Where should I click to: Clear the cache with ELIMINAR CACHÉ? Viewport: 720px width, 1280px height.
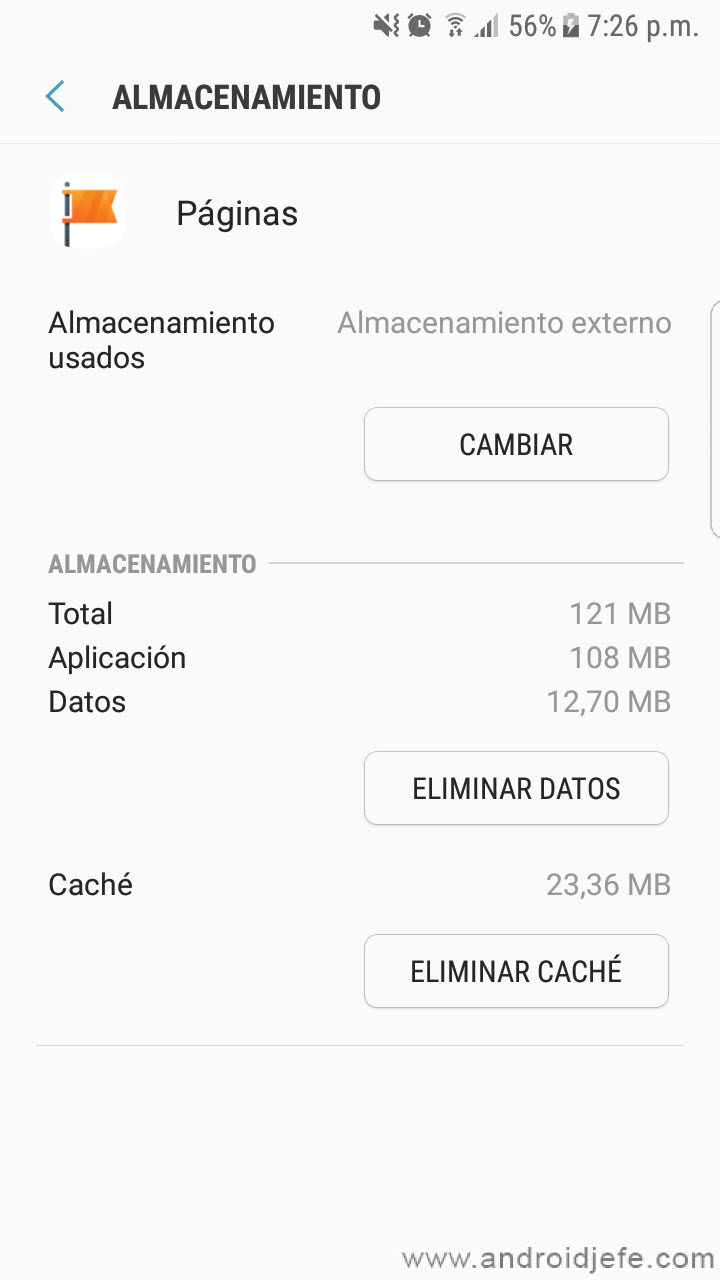516,971
